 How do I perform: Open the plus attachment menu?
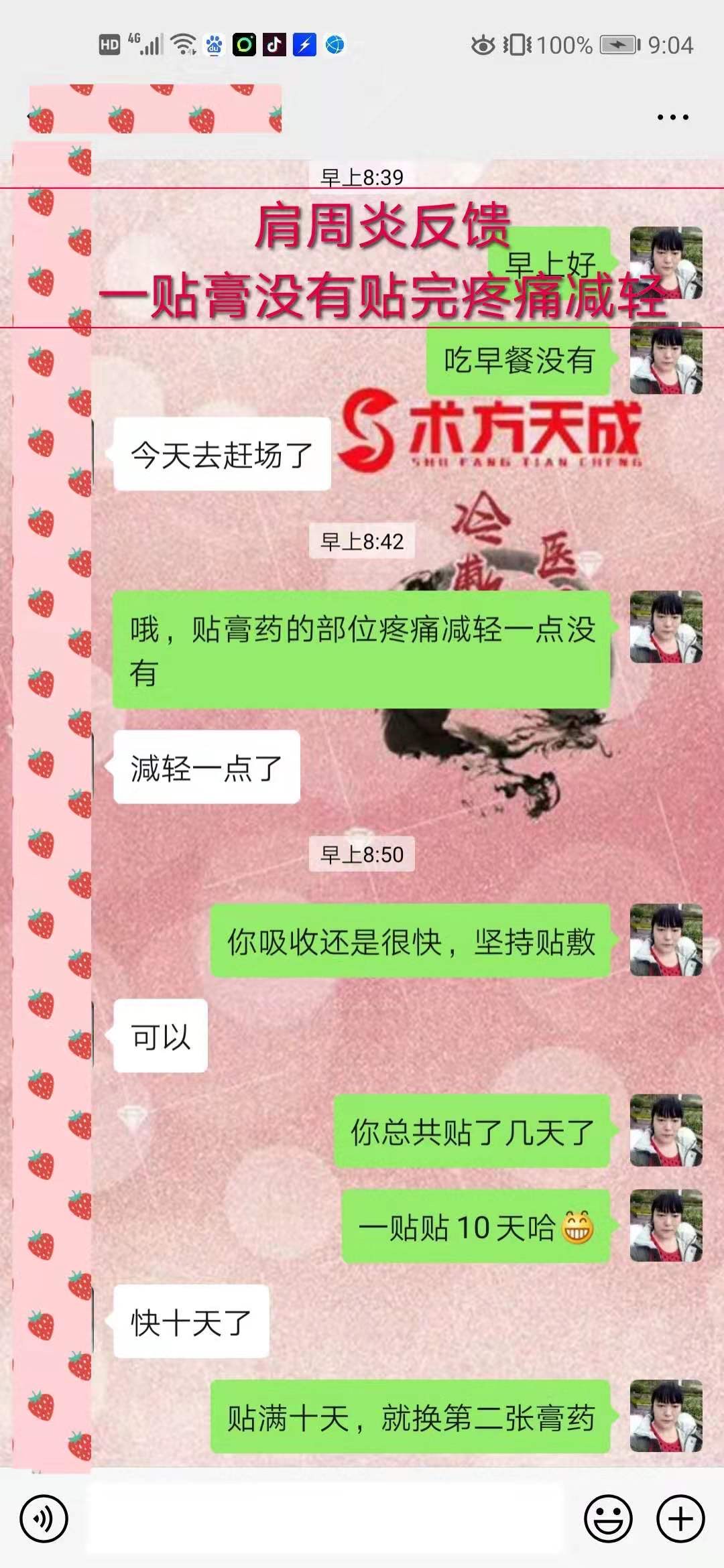click(680, 1519)
